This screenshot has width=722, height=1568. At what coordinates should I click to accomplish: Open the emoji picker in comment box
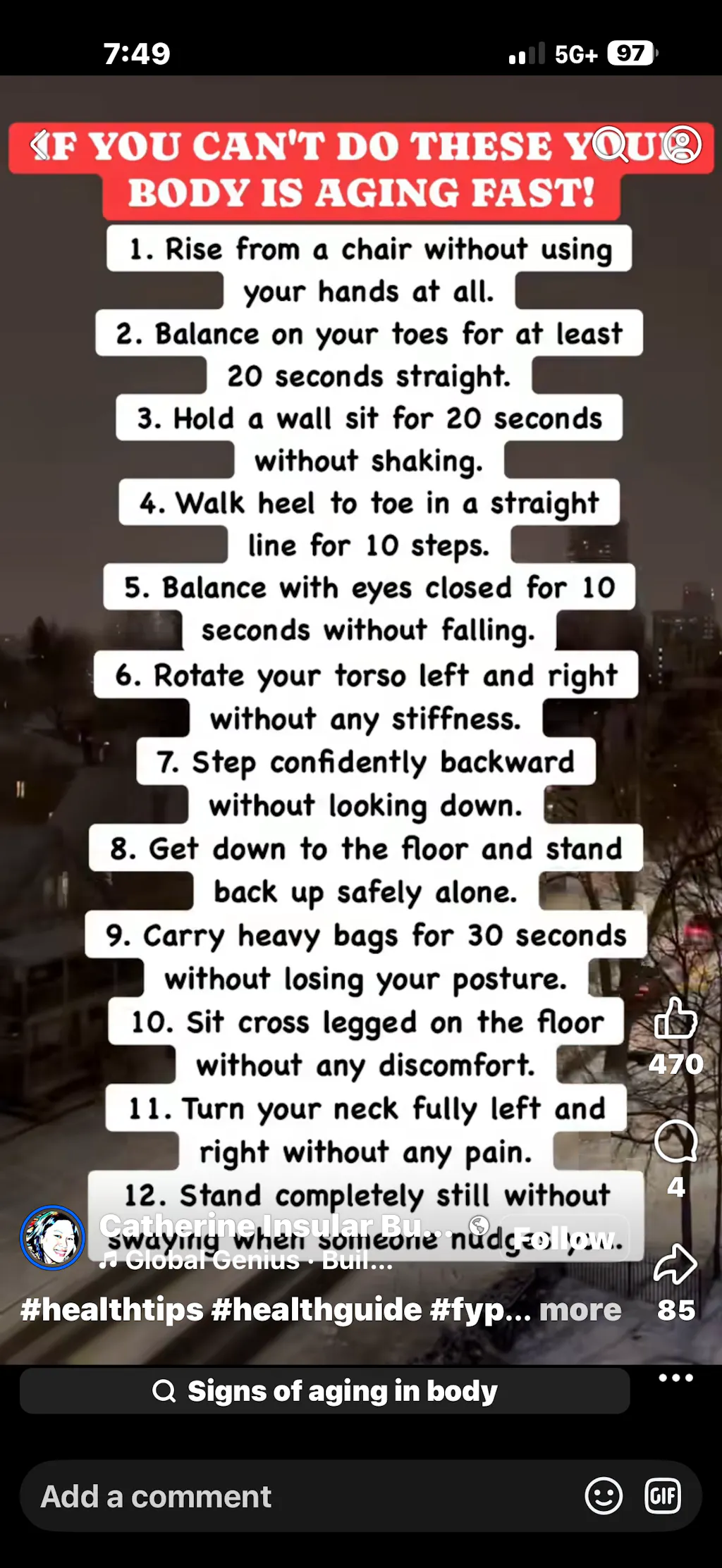[x=604, y=1496]
